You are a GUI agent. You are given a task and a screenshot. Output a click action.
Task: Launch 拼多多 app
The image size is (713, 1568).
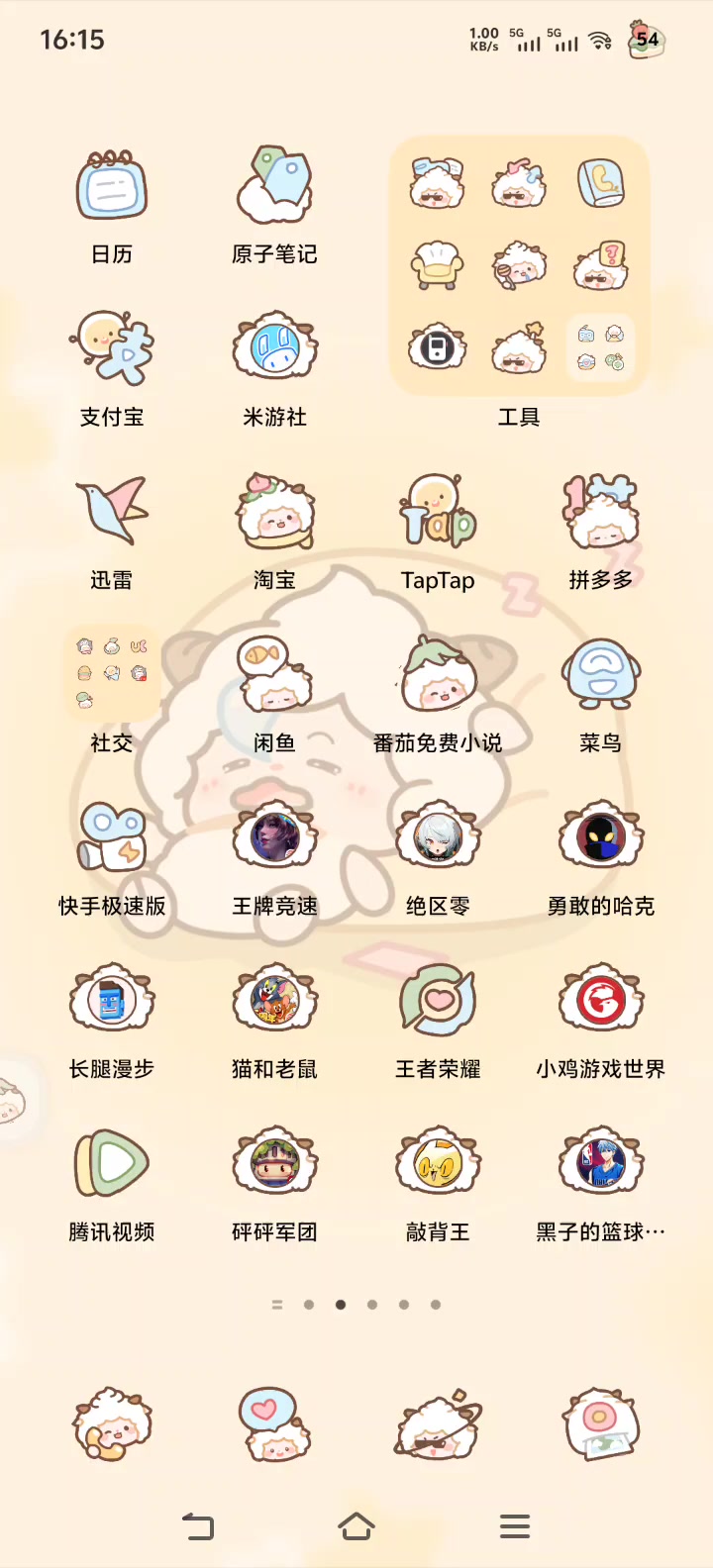601,512
